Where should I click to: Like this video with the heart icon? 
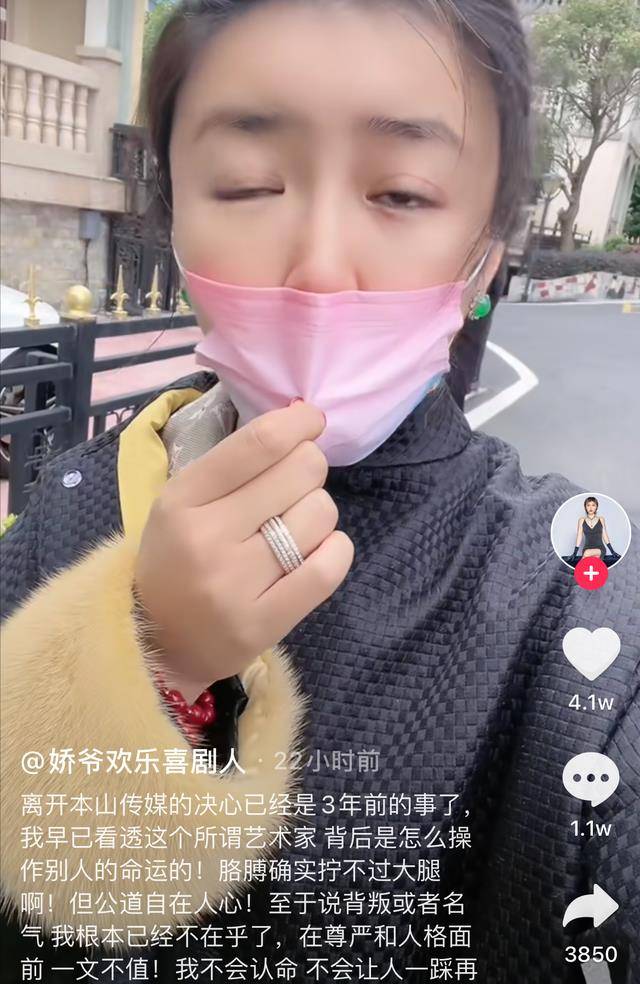click(591, 654)
